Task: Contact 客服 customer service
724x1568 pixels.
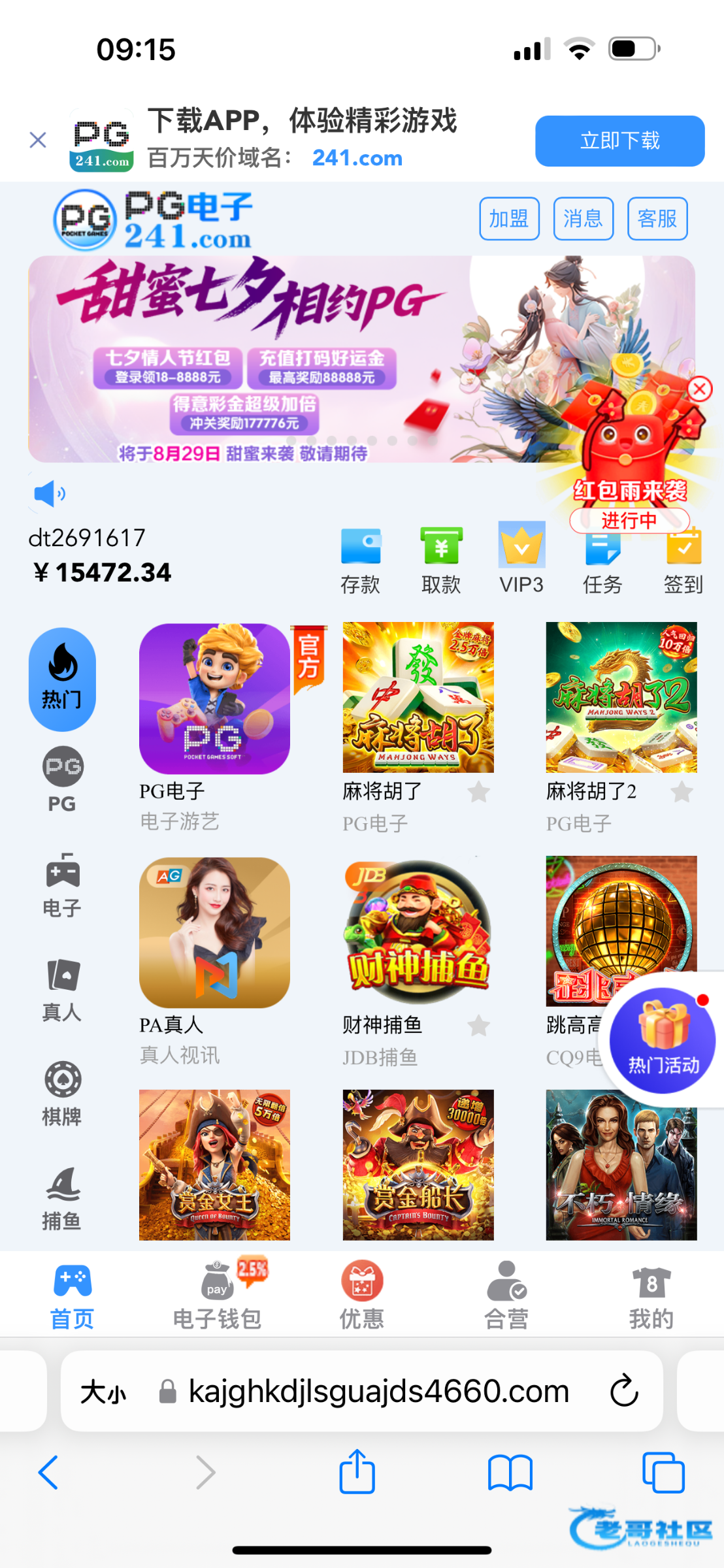Action: tap(657, 219)
